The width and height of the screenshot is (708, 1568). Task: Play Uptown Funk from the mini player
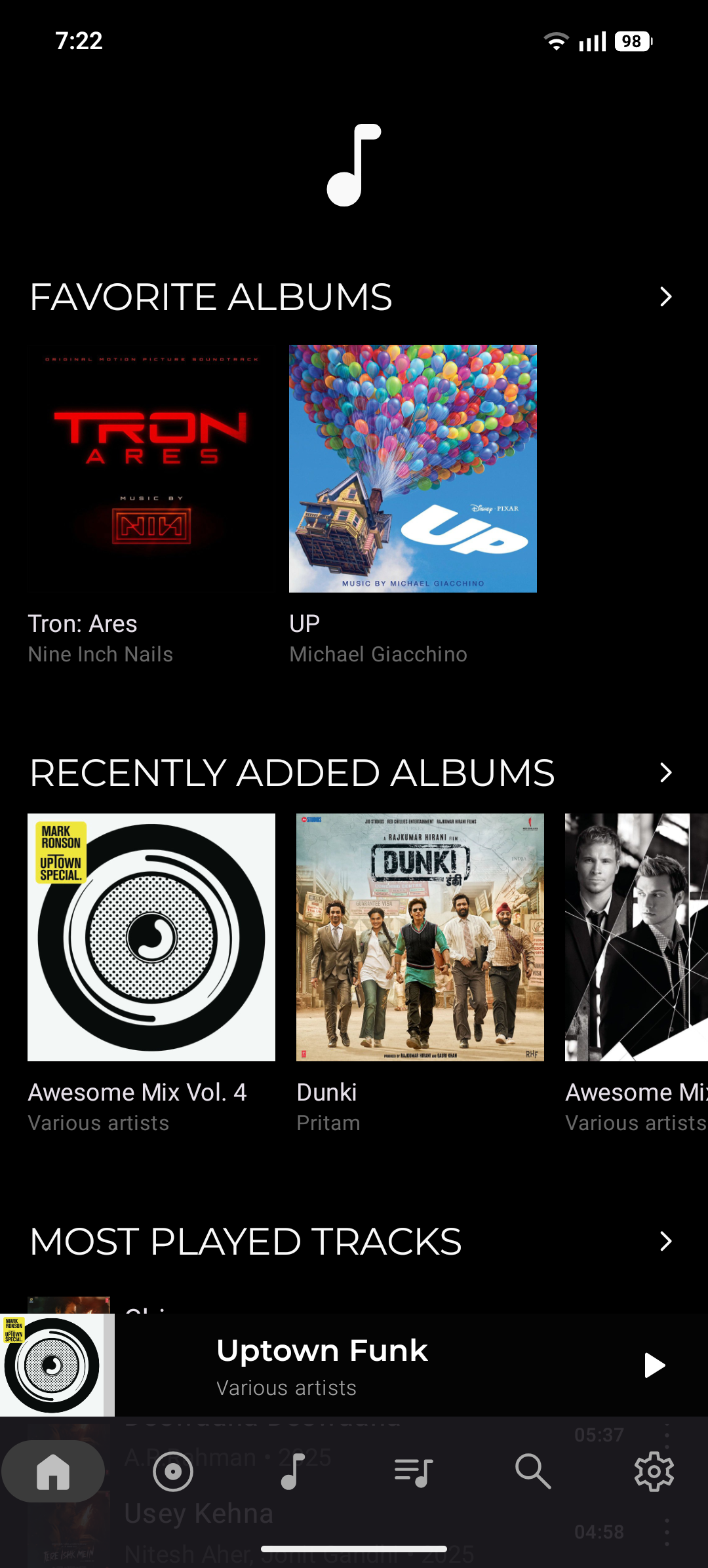(654, 1365)
